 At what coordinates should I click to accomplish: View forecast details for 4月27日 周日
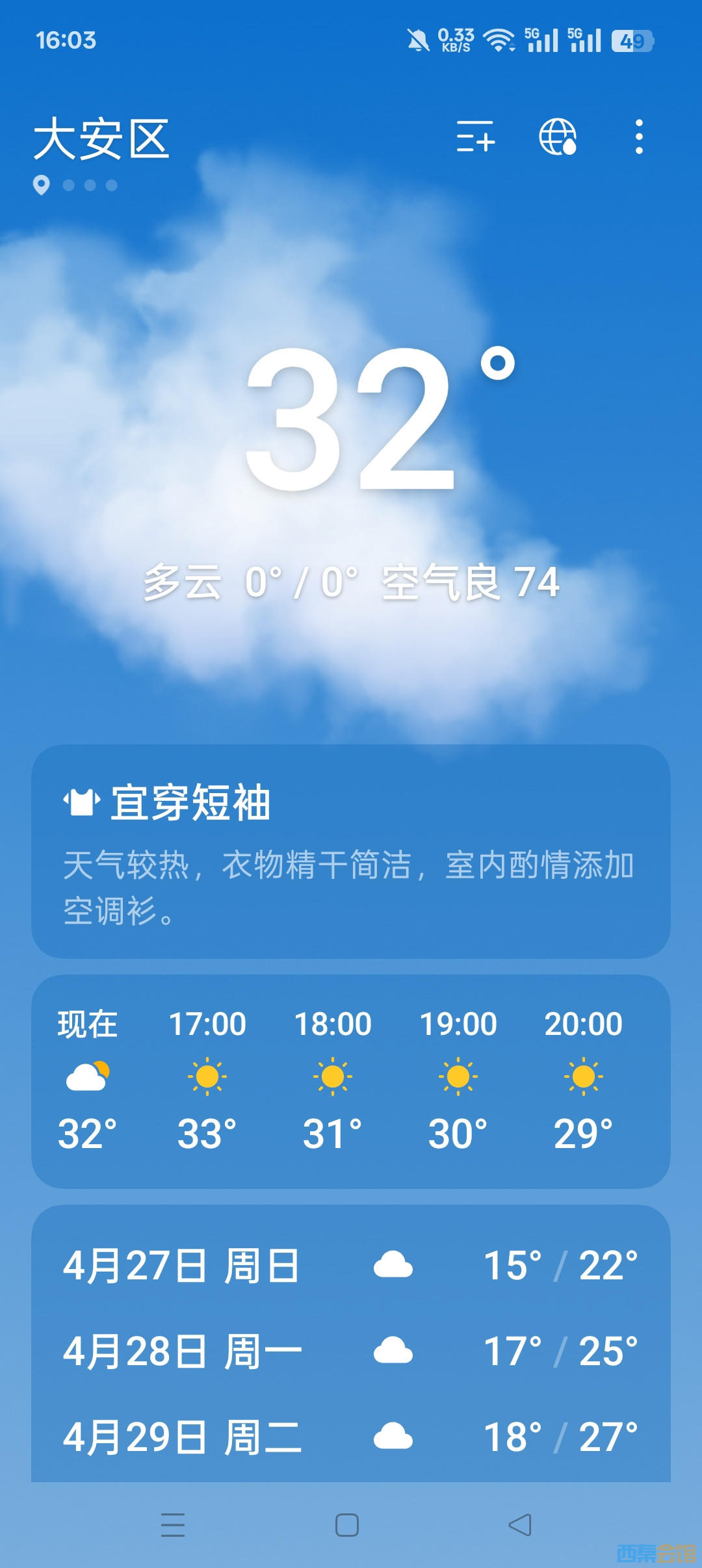click(351, 1265)
